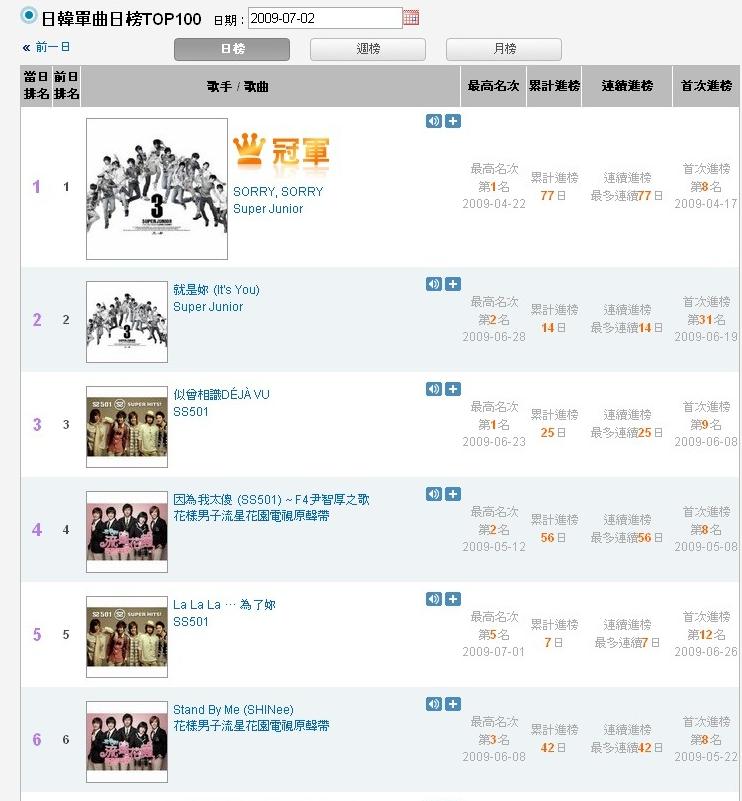
Task: Open the La La La ⋯ 為了妳 song link
Action: click(224, 605)
